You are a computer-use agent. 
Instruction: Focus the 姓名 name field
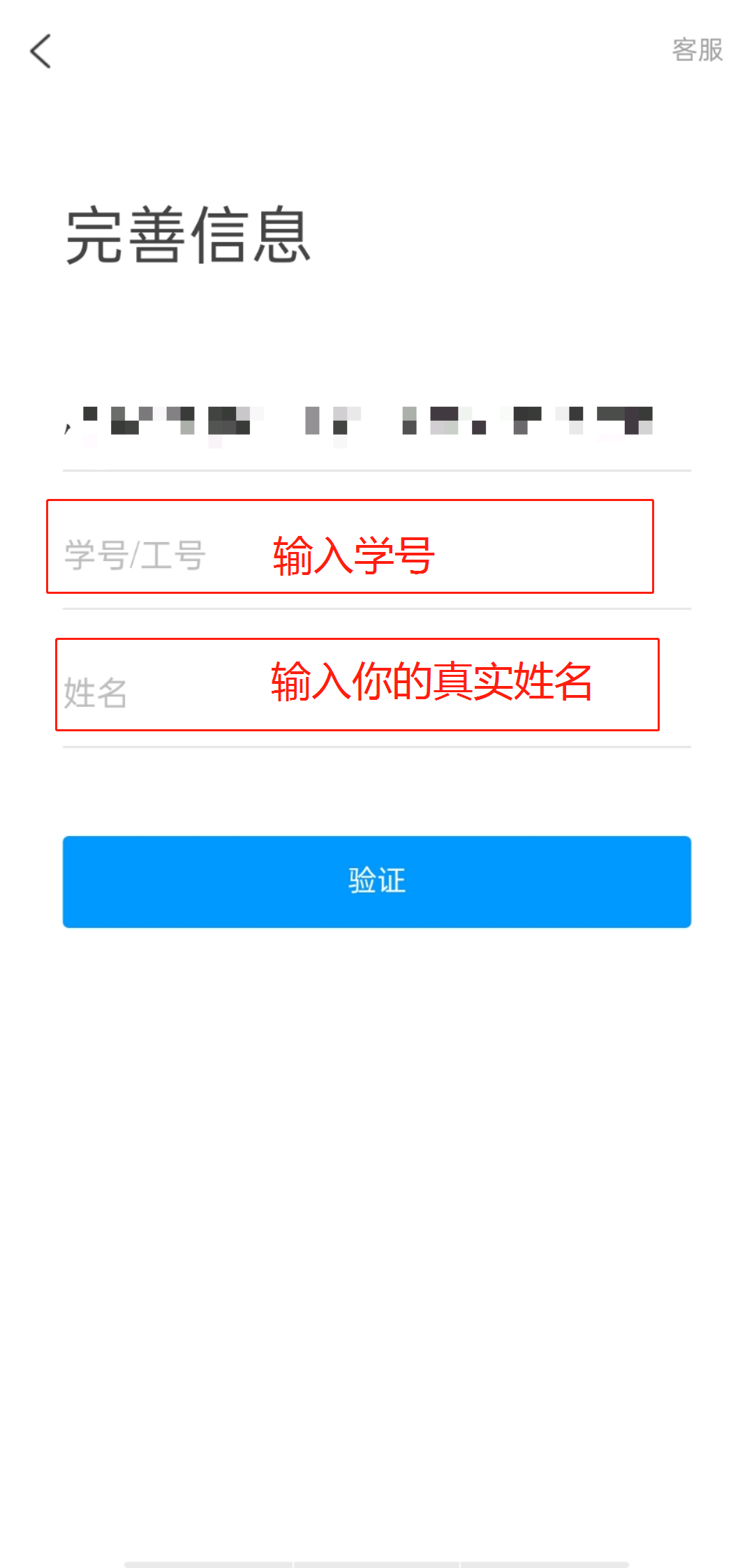pos(349,692)
